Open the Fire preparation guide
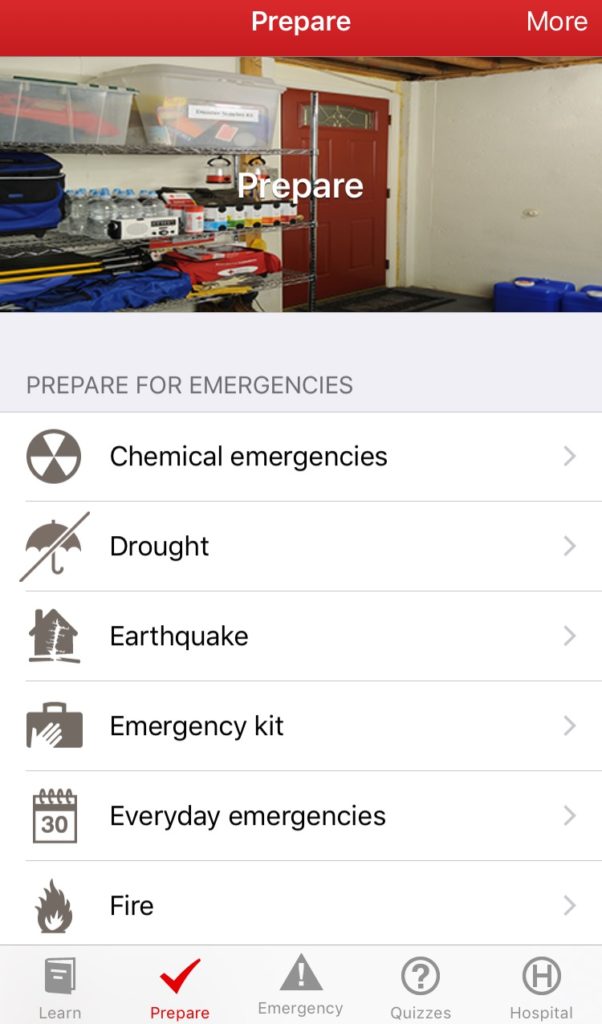 click(x=300, y=905)
